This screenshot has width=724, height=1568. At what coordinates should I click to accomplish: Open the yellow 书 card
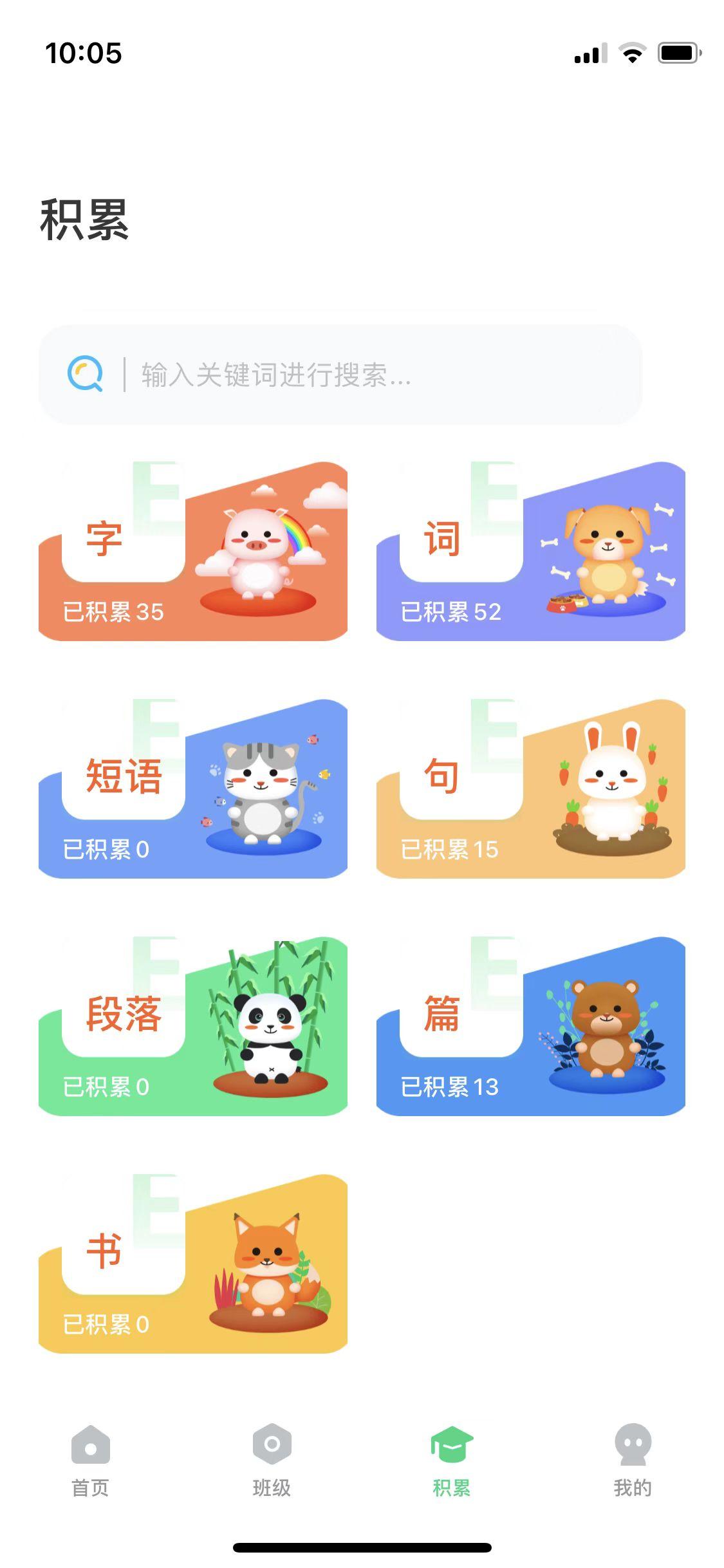tap(193, 1281)
